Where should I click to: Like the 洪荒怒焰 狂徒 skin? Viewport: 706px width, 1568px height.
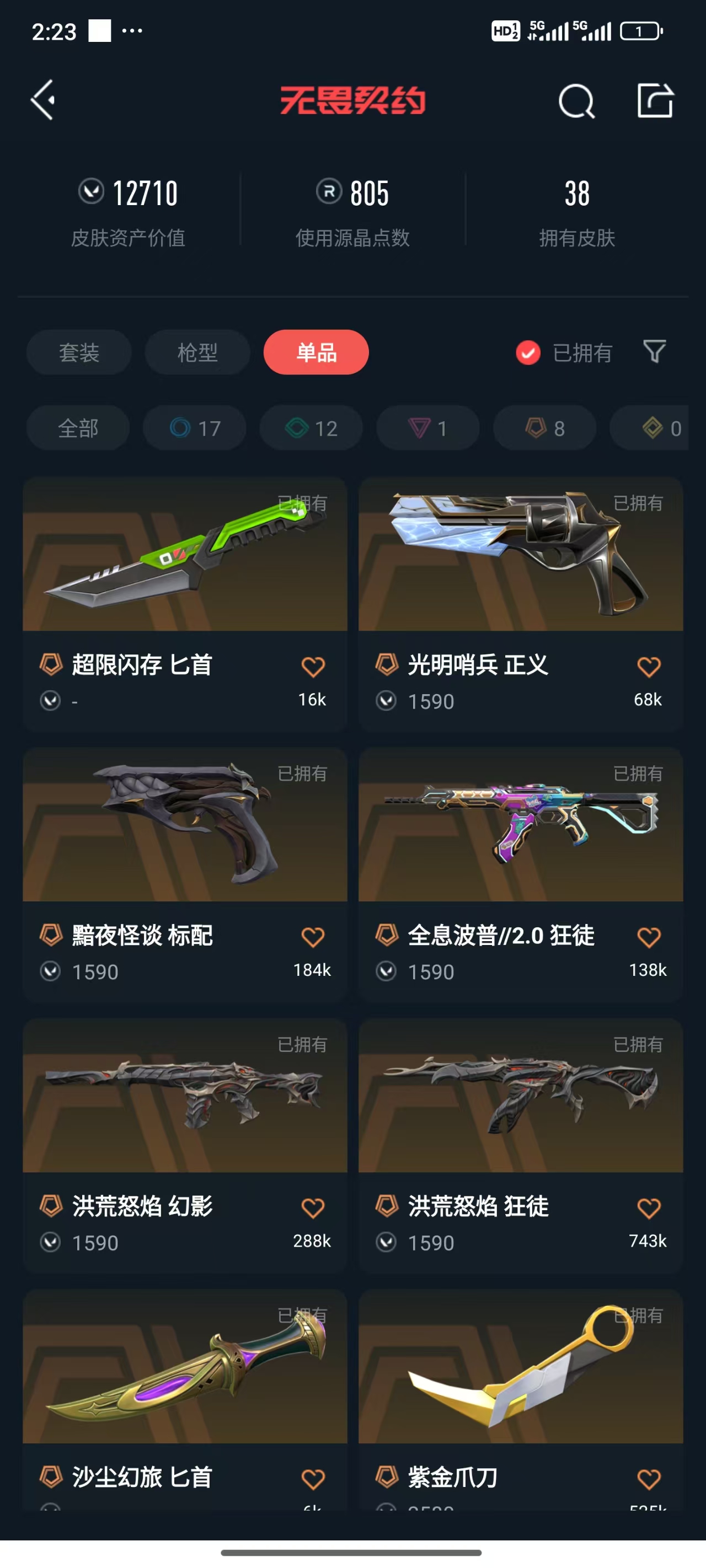tap(648, 1209)
